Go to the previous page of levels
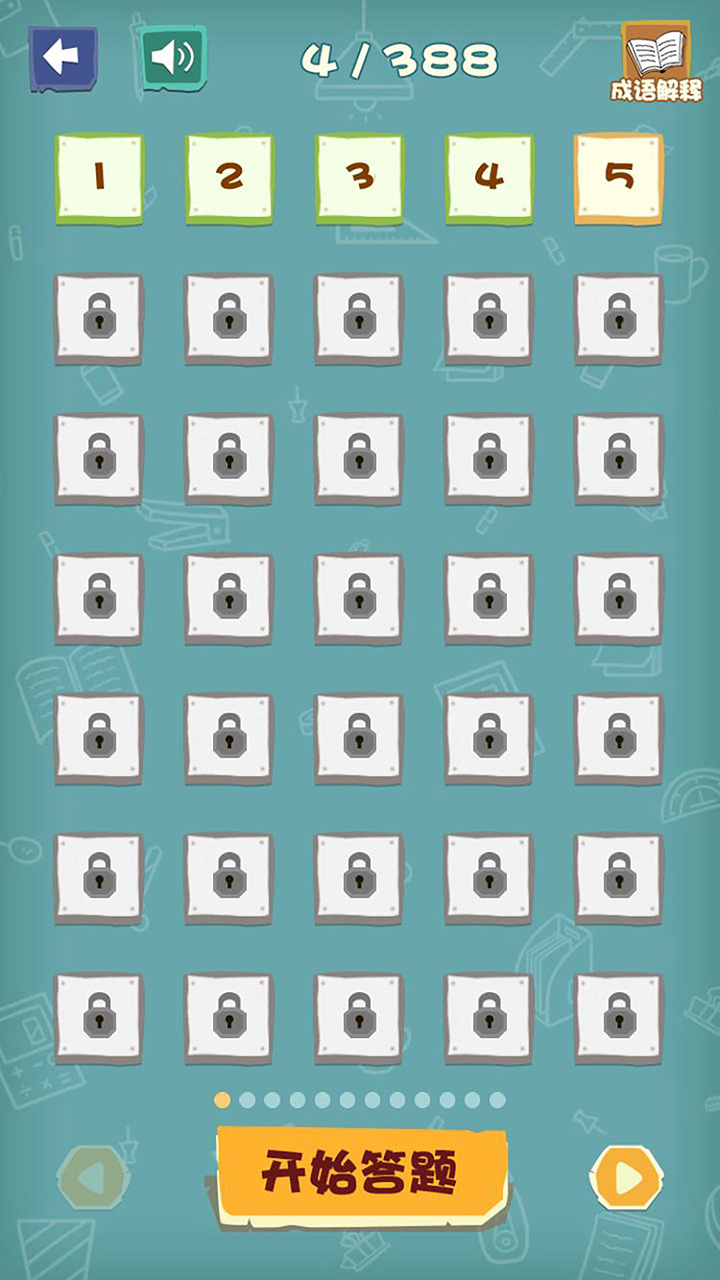 tap(92, 1180)
